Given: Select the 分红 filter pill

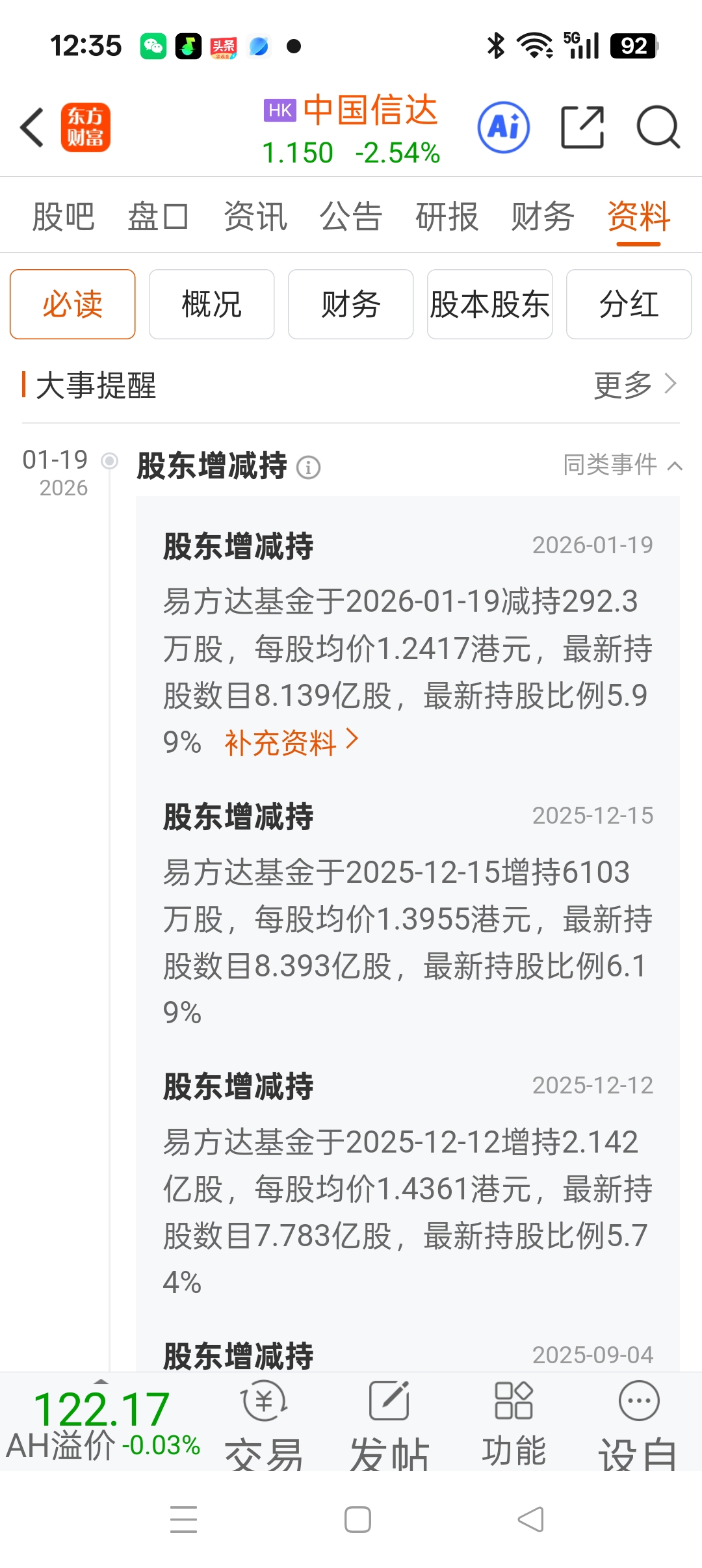Looking at the screenshot, I should 628,304.
